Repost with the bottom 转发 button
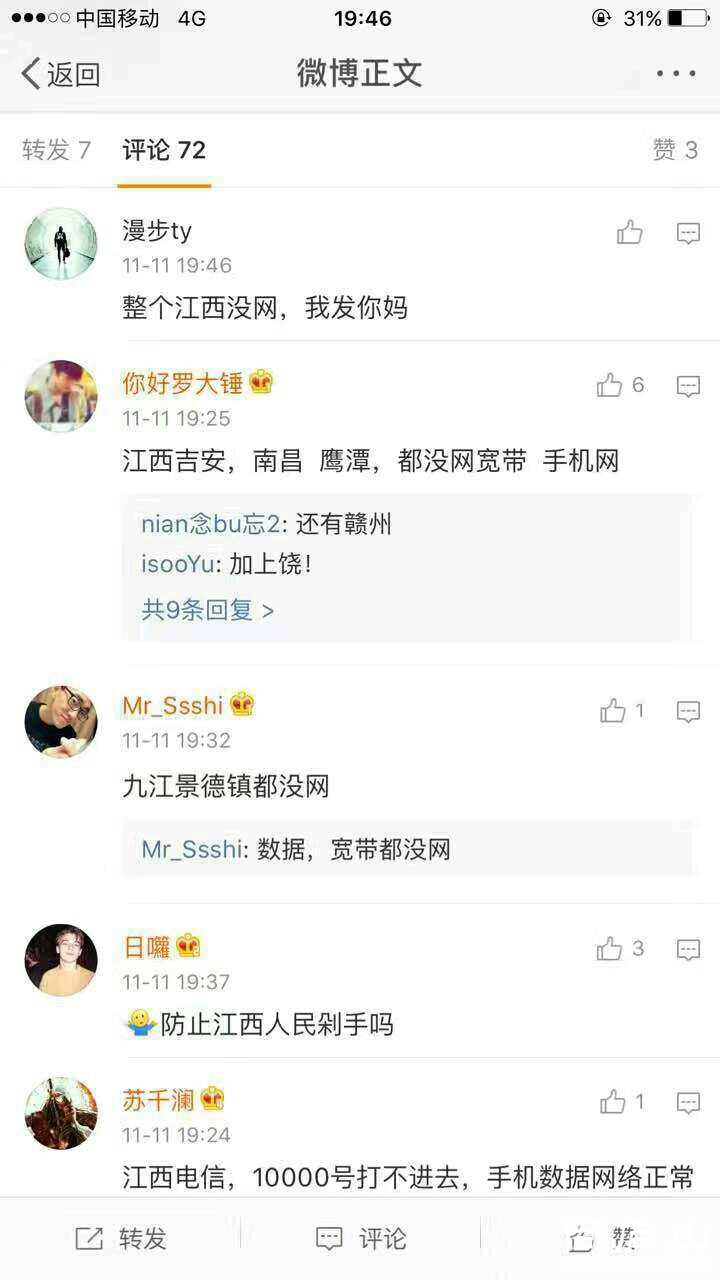This screenshot has width=720, height=1280. pyautogui.click(x=120, y=1238)
